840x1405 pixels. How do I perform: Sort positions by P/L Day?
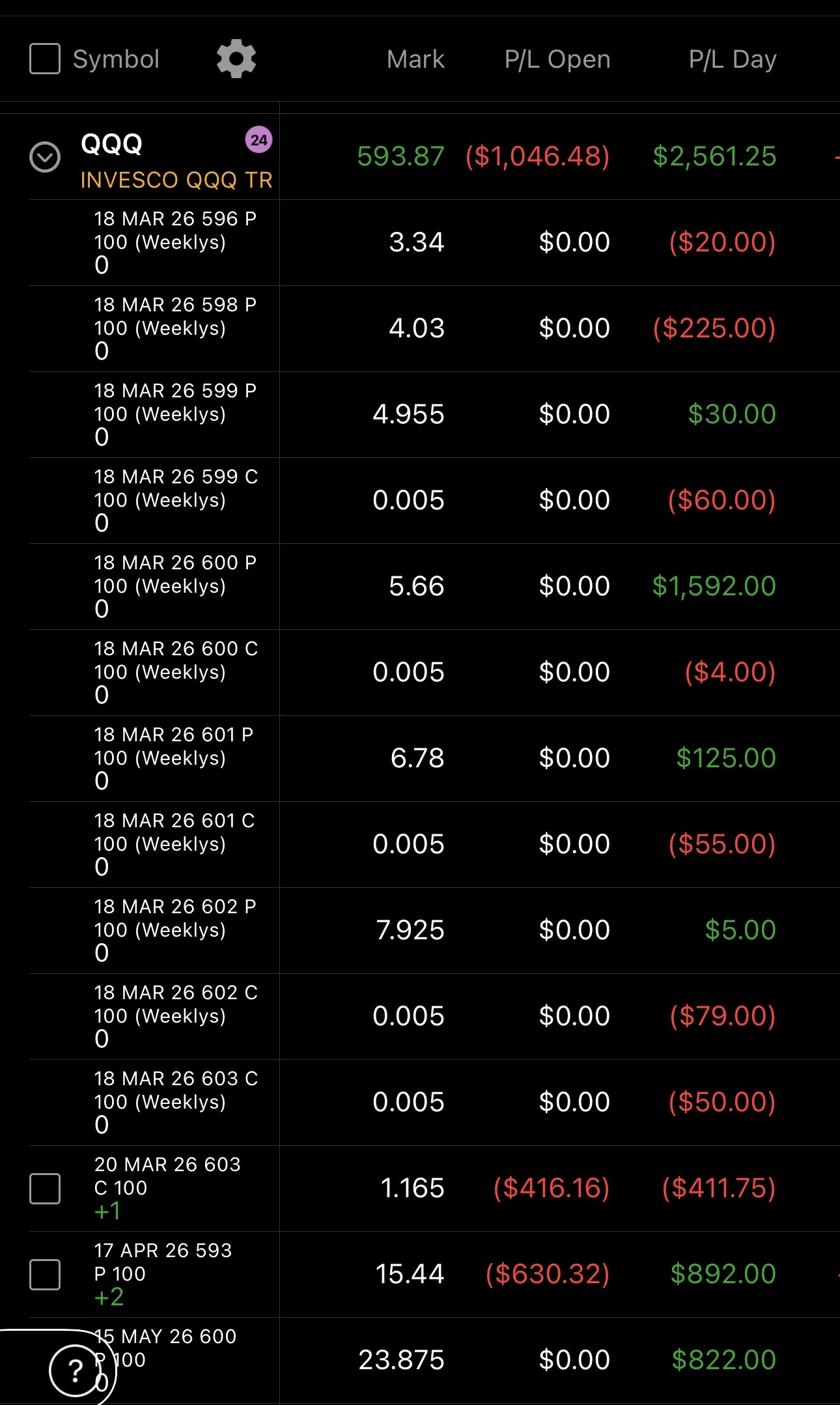(732, 59)
